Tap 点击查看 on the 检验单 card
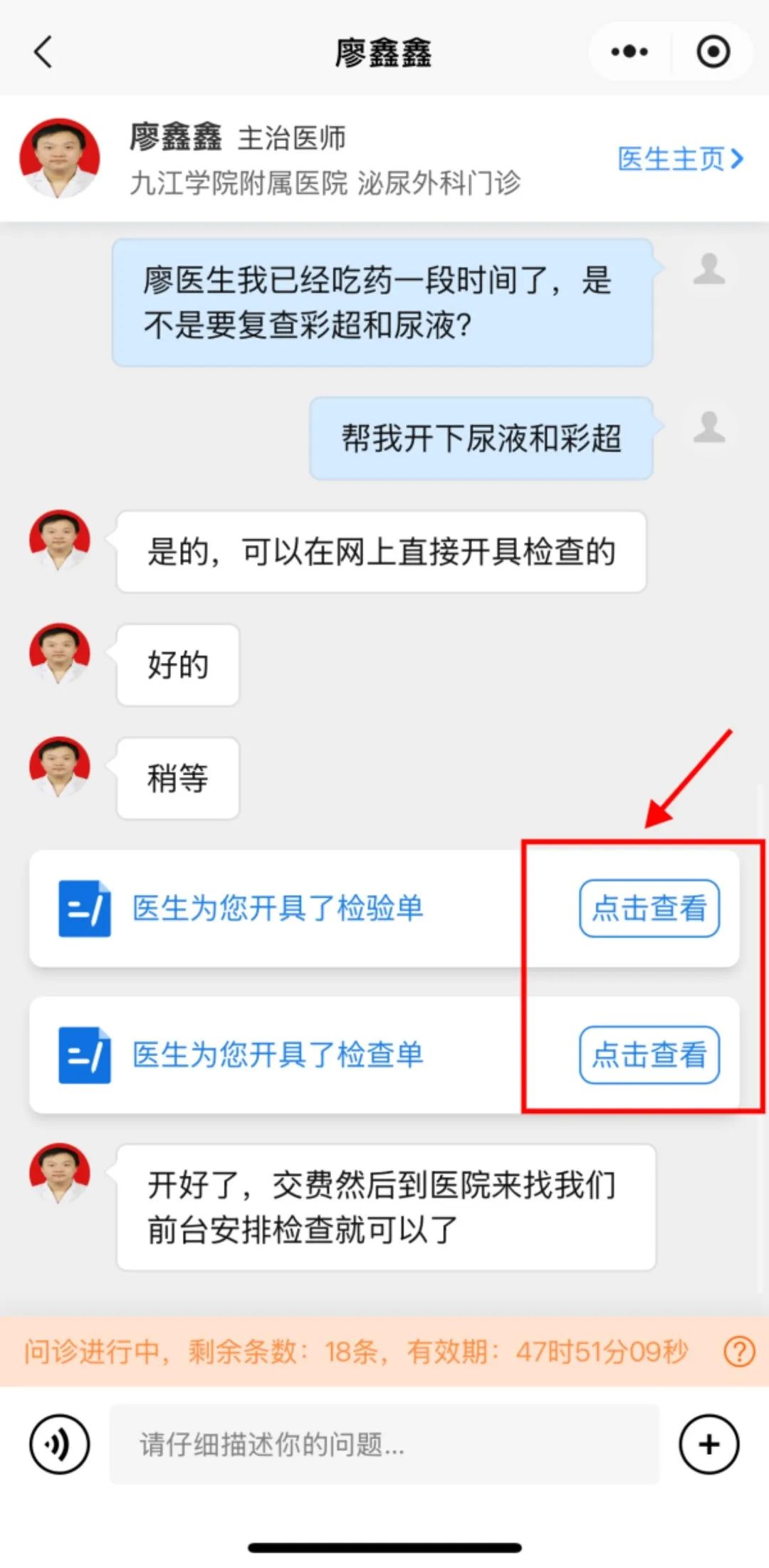The width and height of the screenshot is (769, 1568). tap(649, 909)
